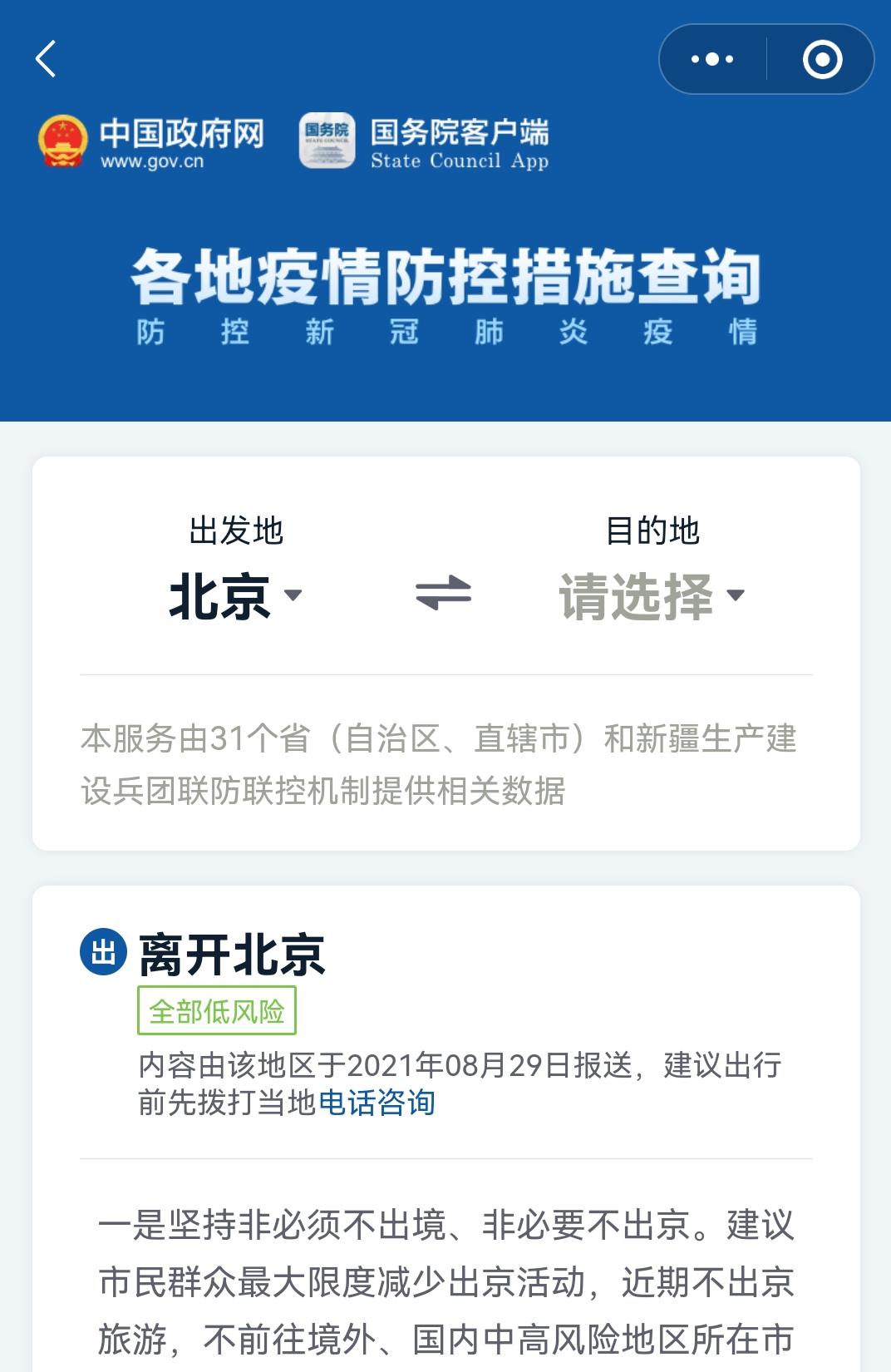Viewport: 891px width, 1372px height.
Task: Close the mini program with the circle button
Action: 822,59
